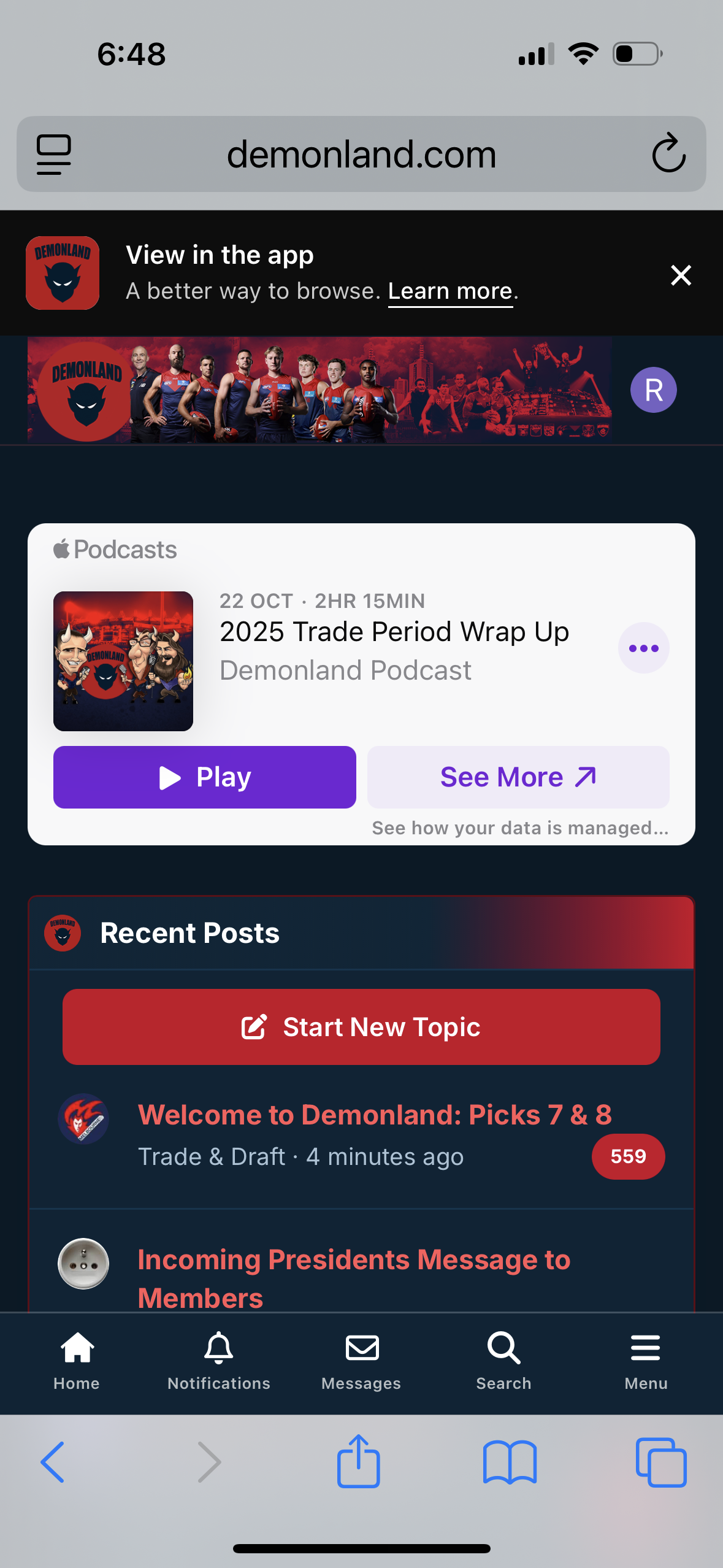
Task: Open the podcast three-dot options
Action: pos(643,648)
